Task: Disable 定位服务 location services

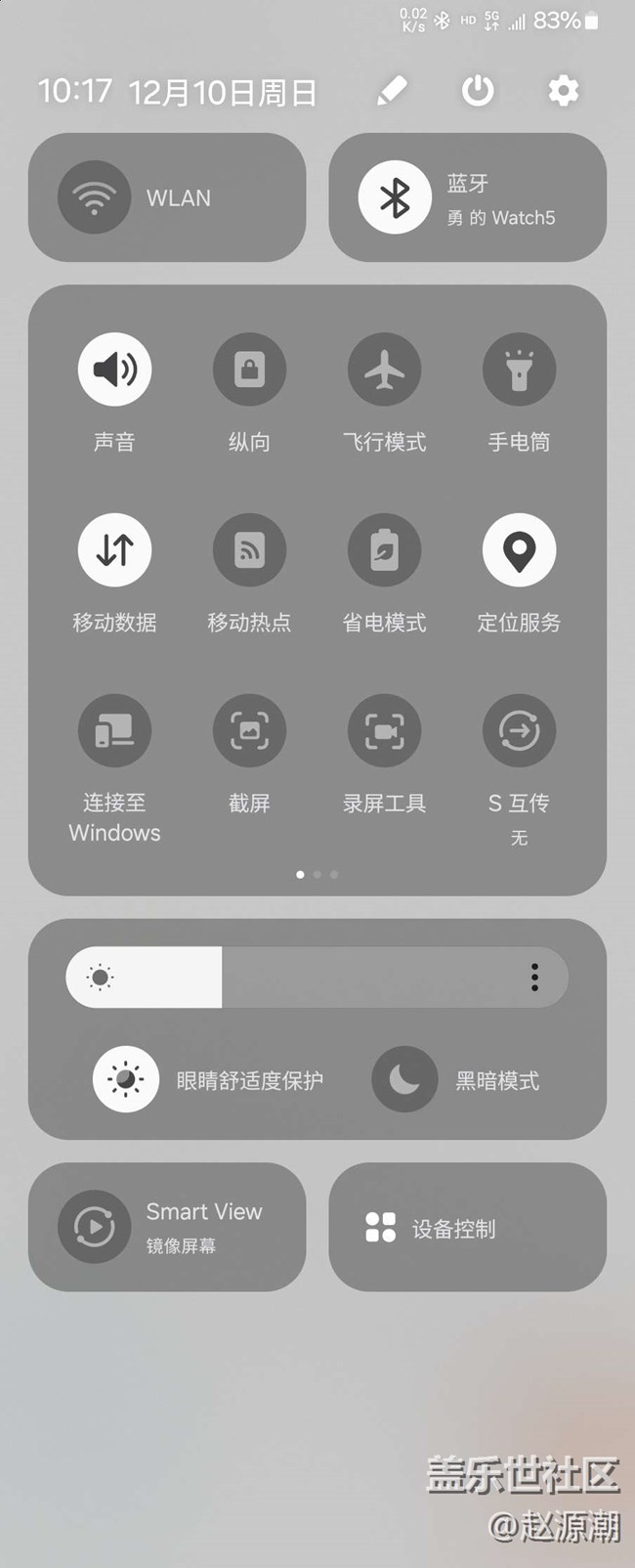Action: 519,550
